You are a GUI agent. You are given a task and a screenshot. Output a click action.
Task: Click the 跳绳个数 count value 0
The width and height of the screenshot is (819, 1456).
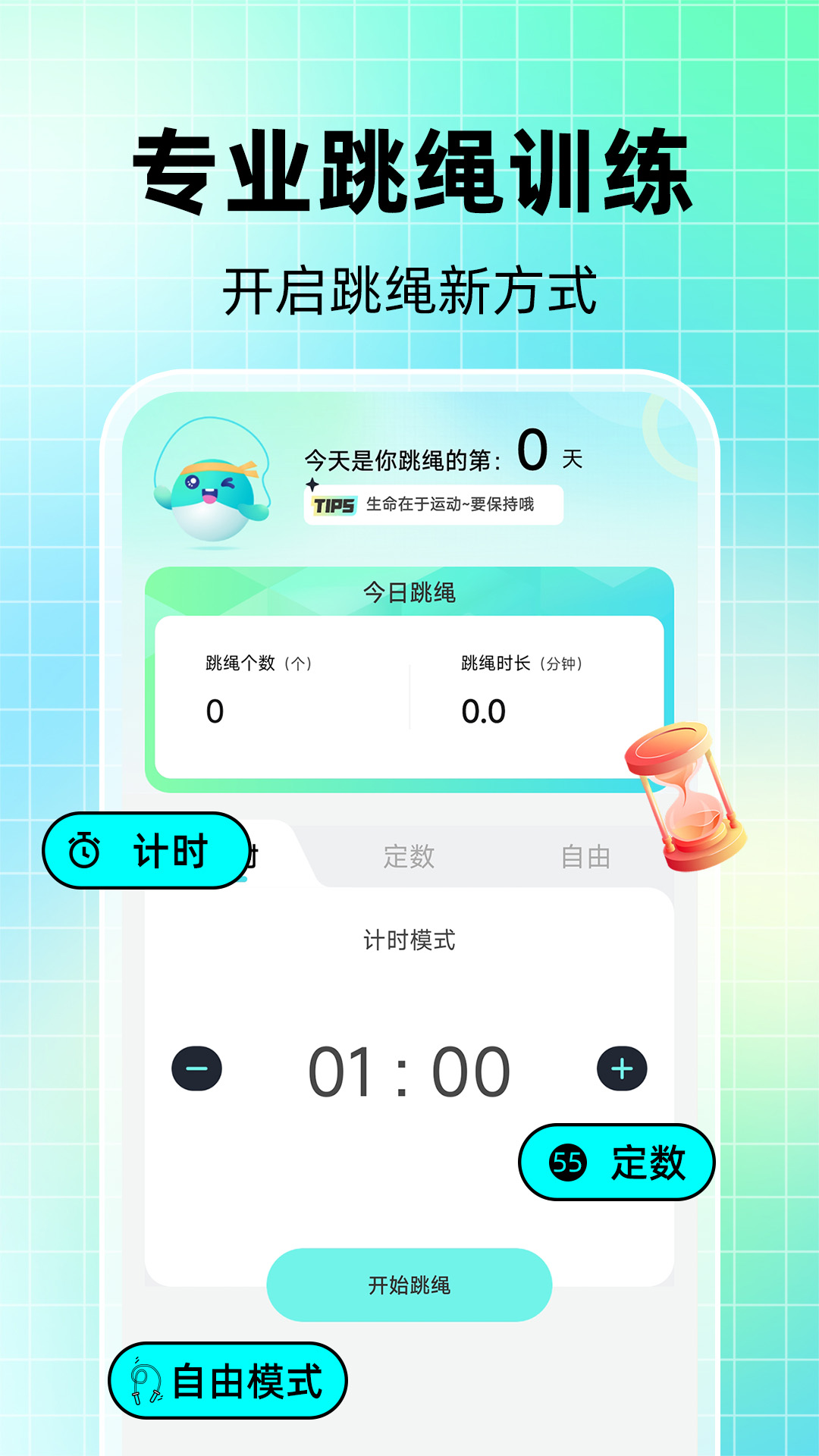click(215, 713)
